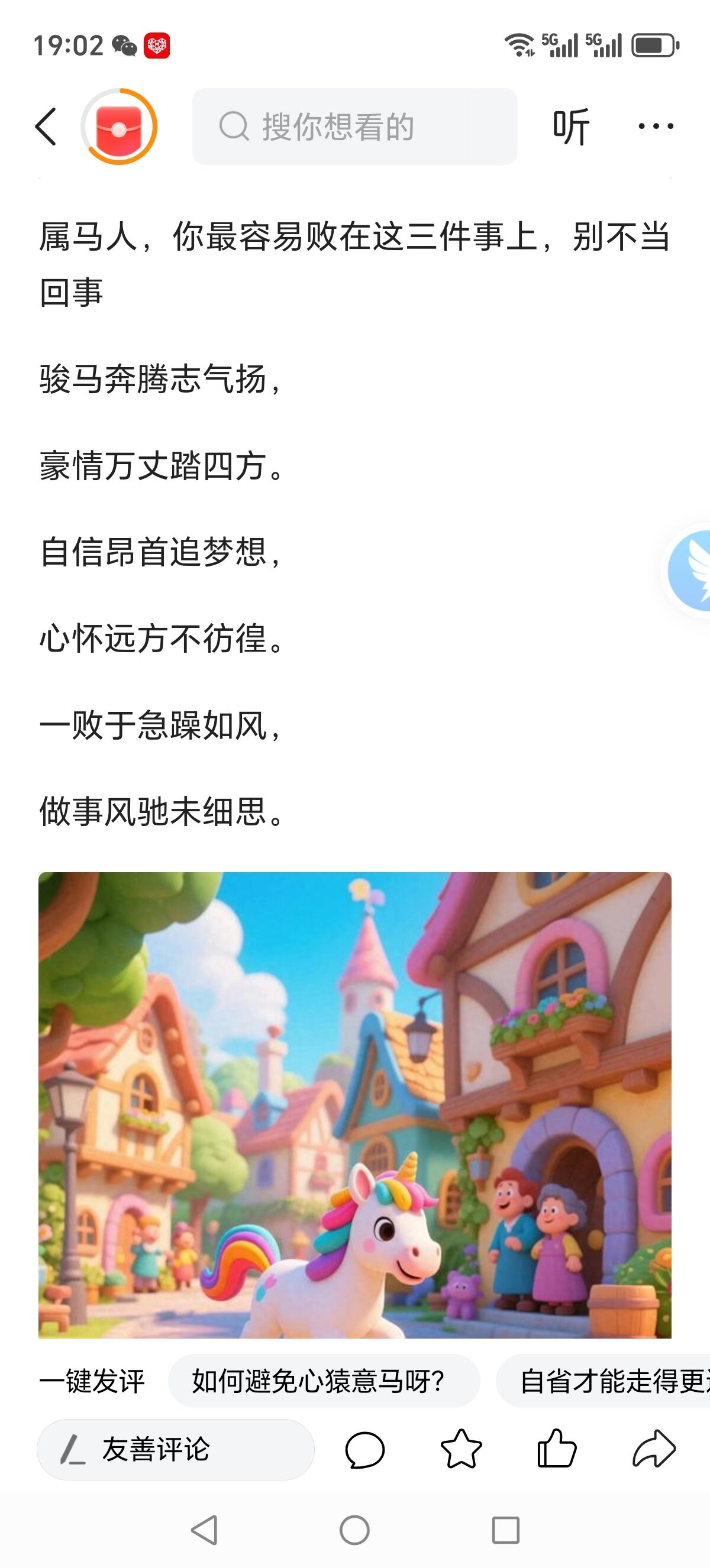This screenshot has height=1568, width=710.
Task: Select quick comment starting with 自省才能走得更
Action: click(x=604, y=1381)
